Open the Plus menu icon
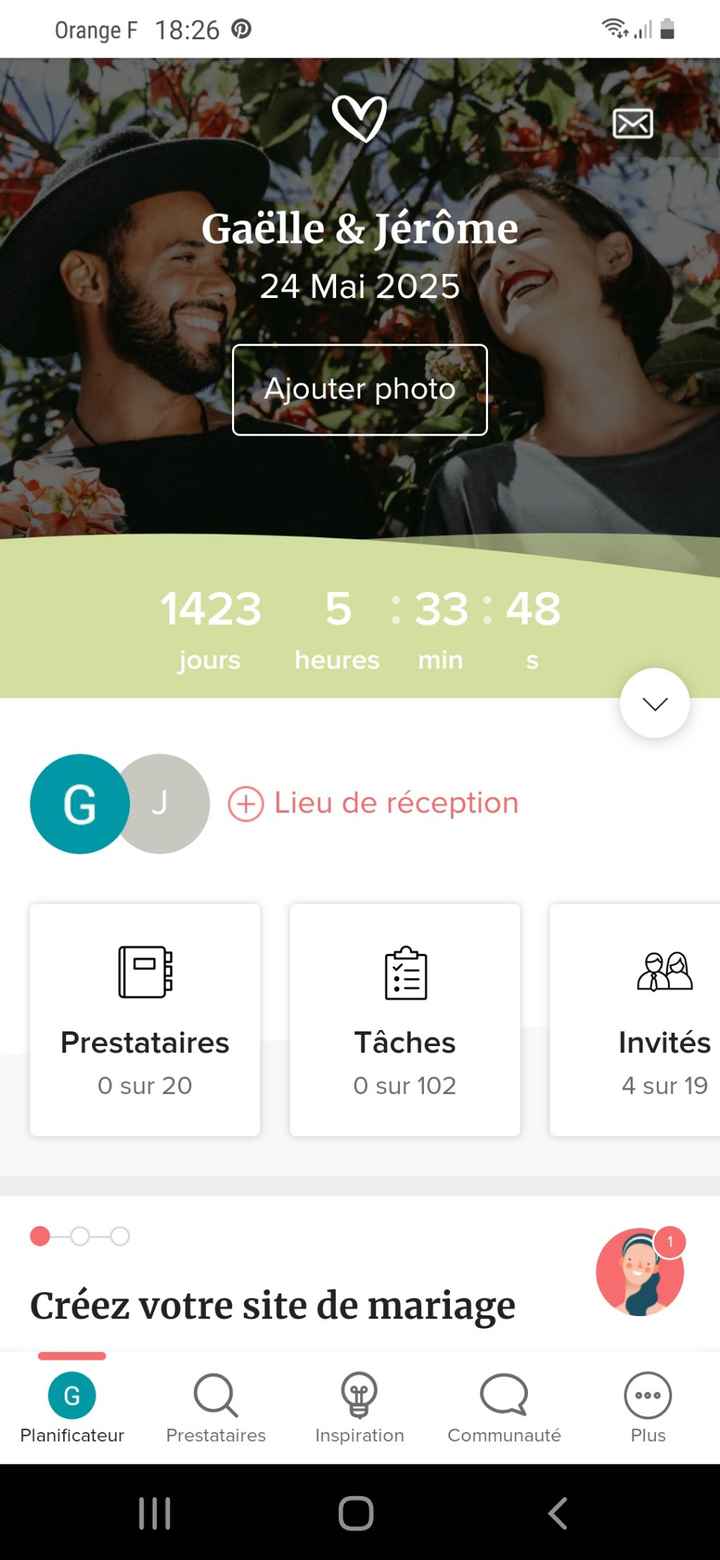720x1560 pixels. point(647,1395)
